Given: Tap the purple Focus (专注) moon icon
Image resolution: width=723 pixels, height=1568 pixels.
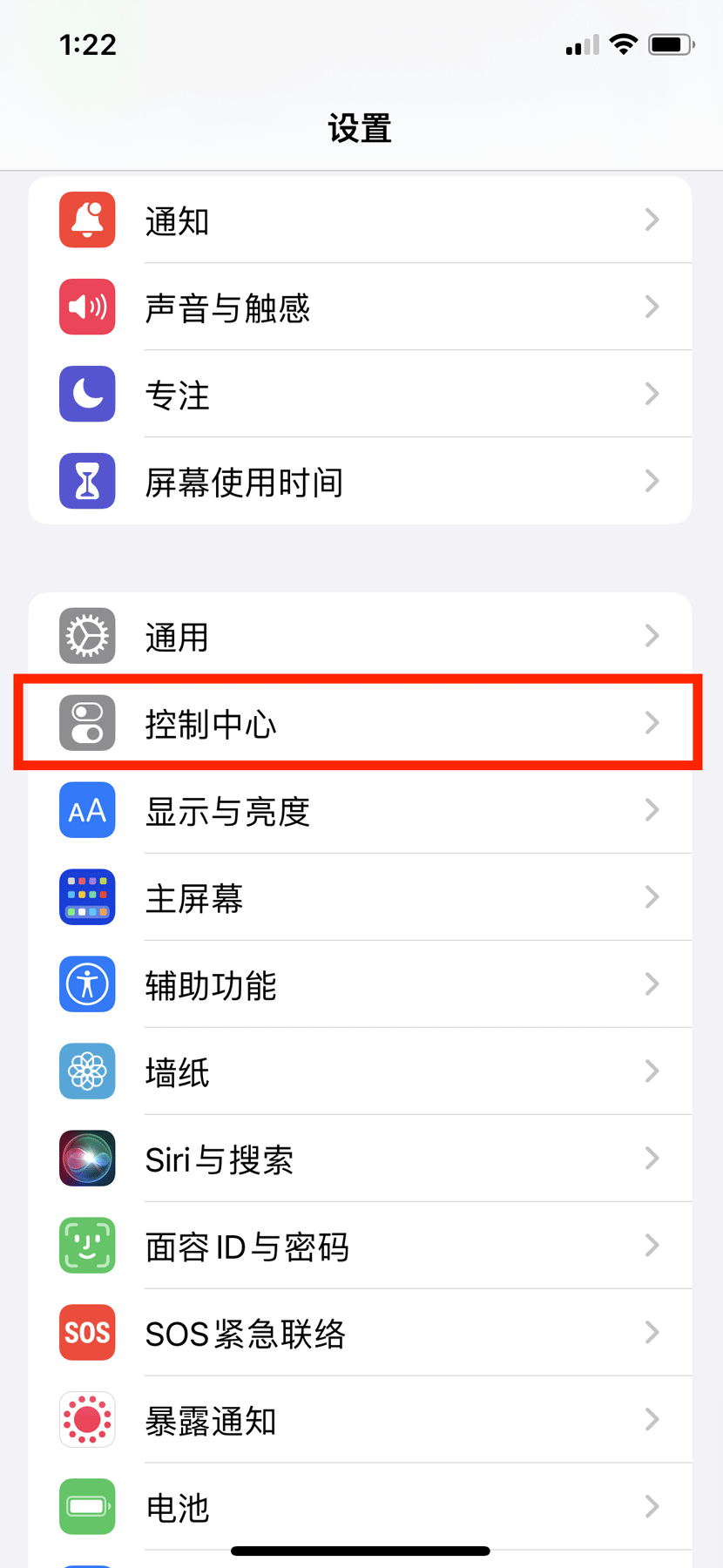Looking at the screenshot, I should pos(87,394).
